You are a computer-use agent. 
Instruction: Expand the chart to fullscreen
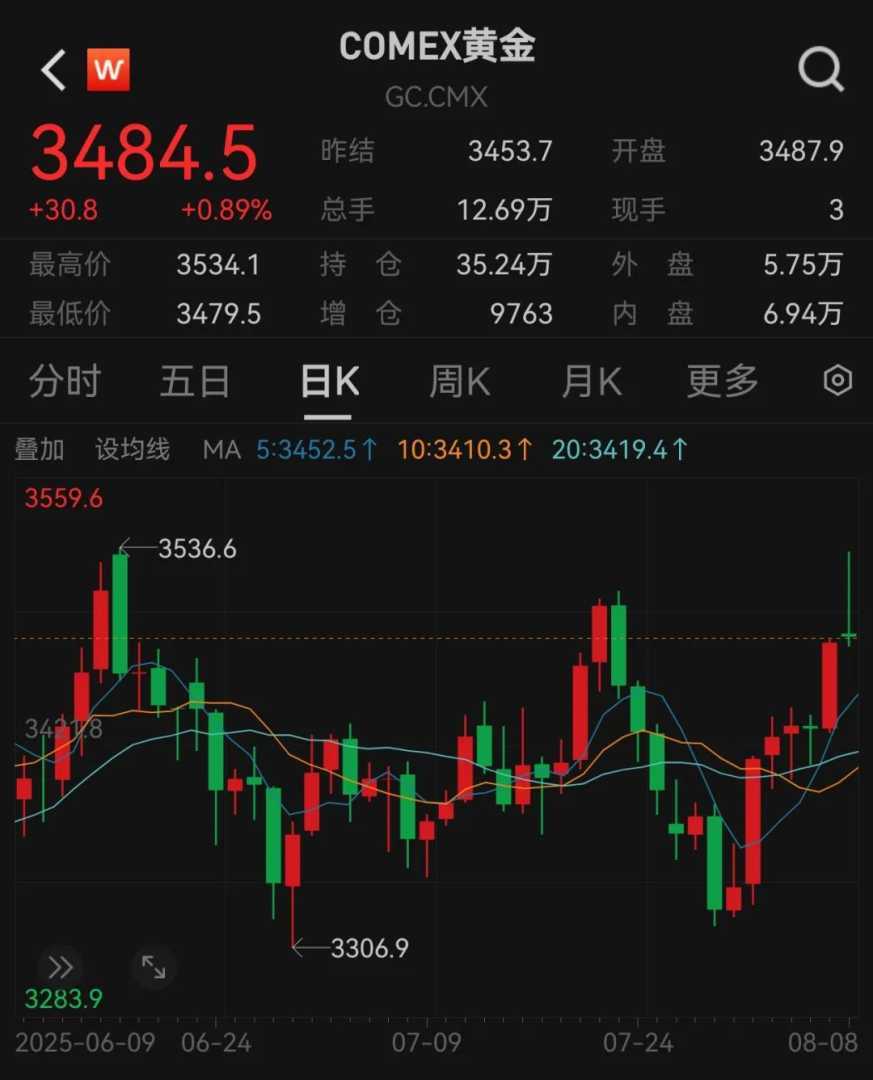pyautogui.click(x=154, y=967)
